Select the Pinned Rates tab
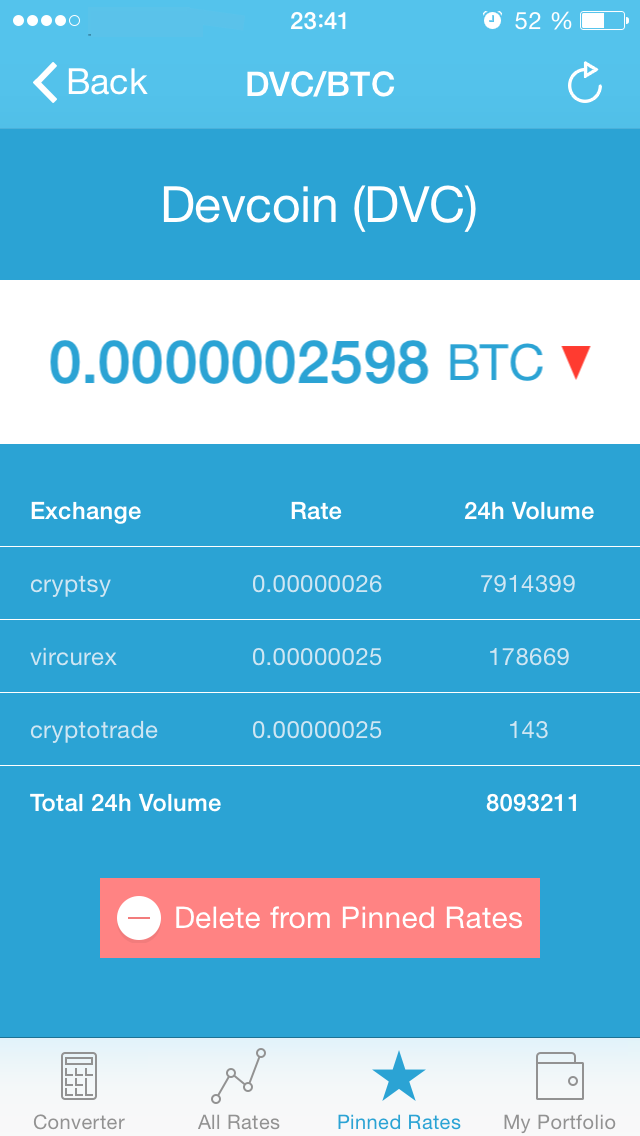Image resolution: width=640 pixels, height=1136 pixels. click(399, 1088)
